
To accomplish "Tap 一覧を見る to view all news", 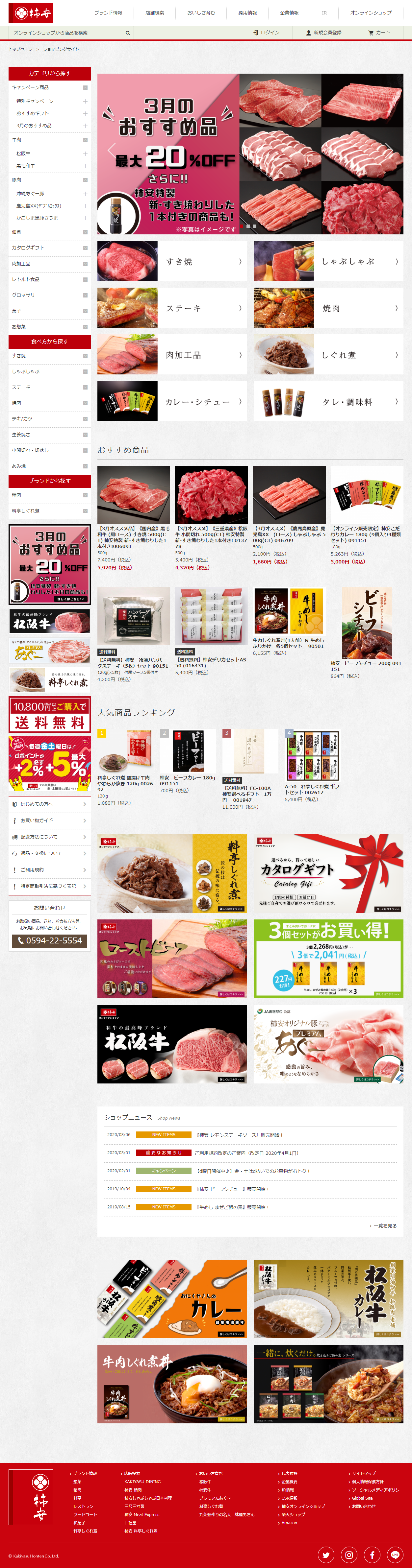I will pos(383,1226).
